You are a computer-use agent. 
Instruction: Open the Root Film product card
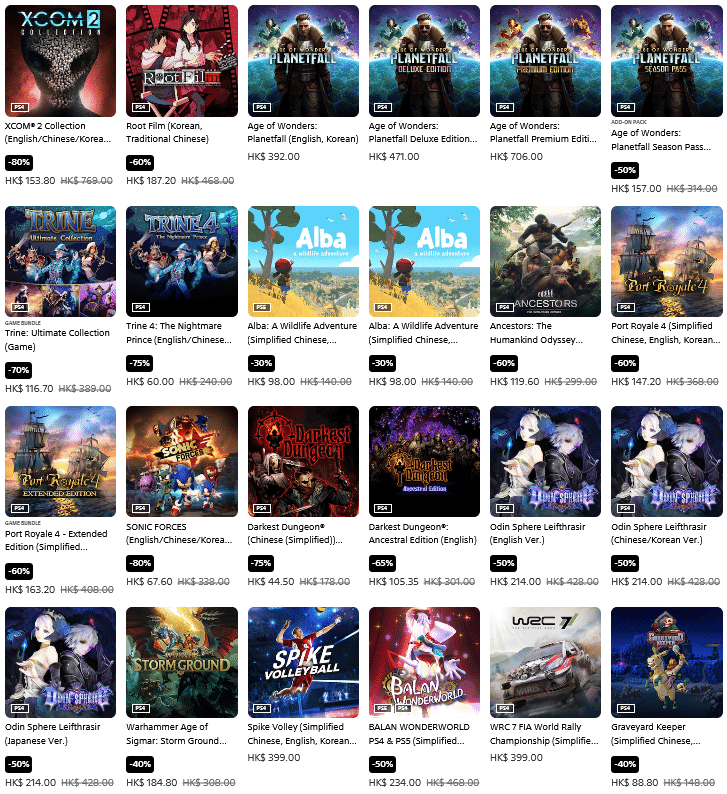point(181,60)
